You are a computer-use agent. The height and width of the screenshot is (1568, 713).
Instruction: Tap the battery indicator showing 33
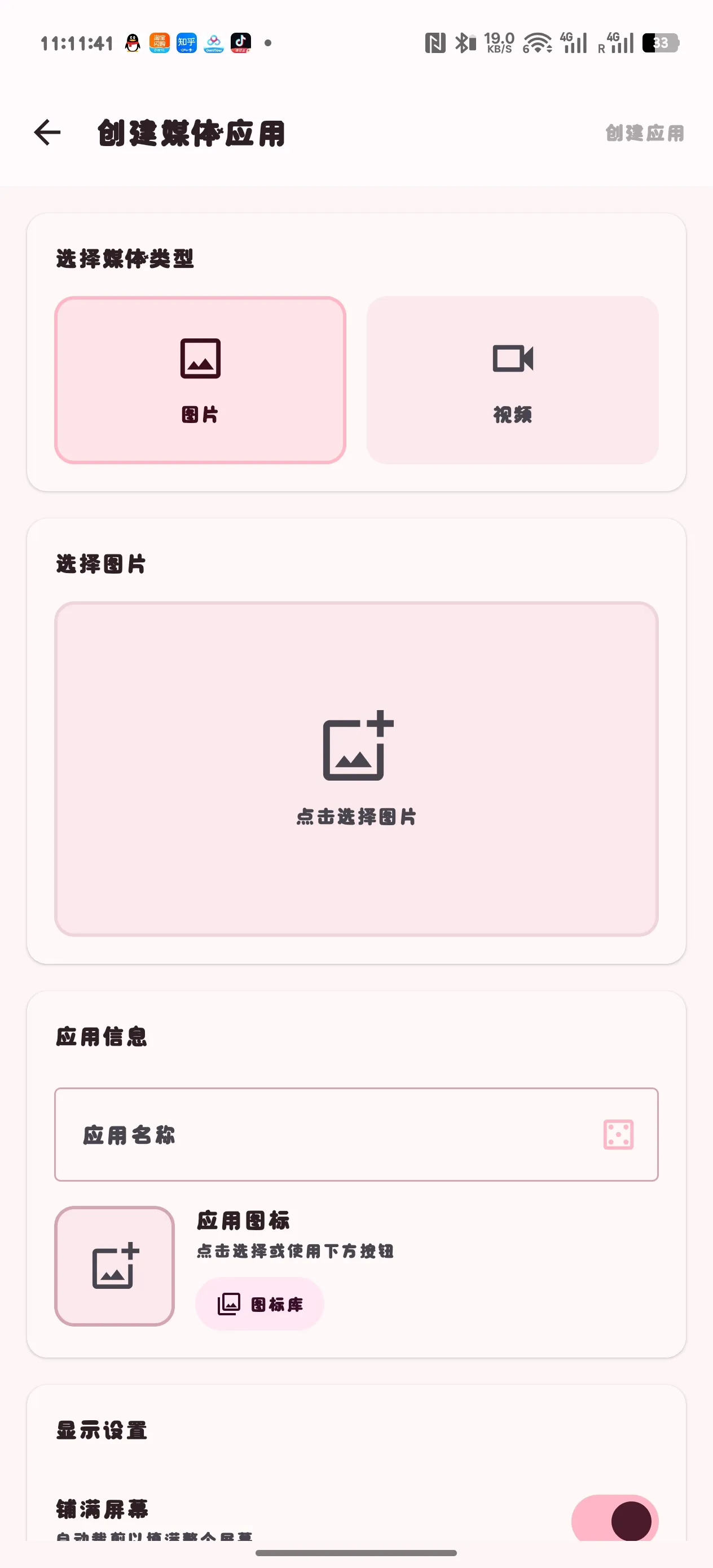coord(662,43)
